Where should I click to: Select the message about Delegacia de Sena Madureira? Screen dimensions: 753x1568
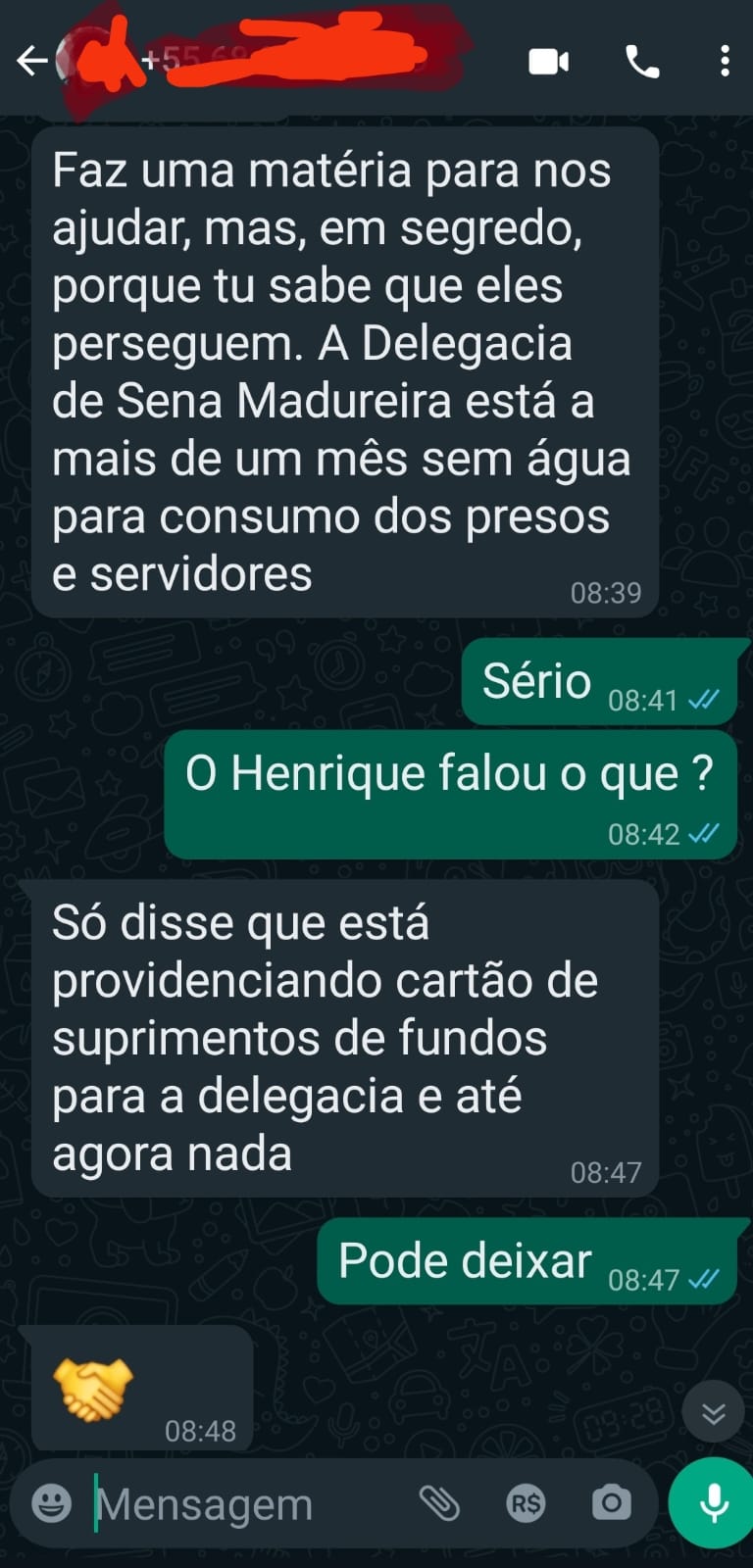pyautogui.click(x=343, y=372)
